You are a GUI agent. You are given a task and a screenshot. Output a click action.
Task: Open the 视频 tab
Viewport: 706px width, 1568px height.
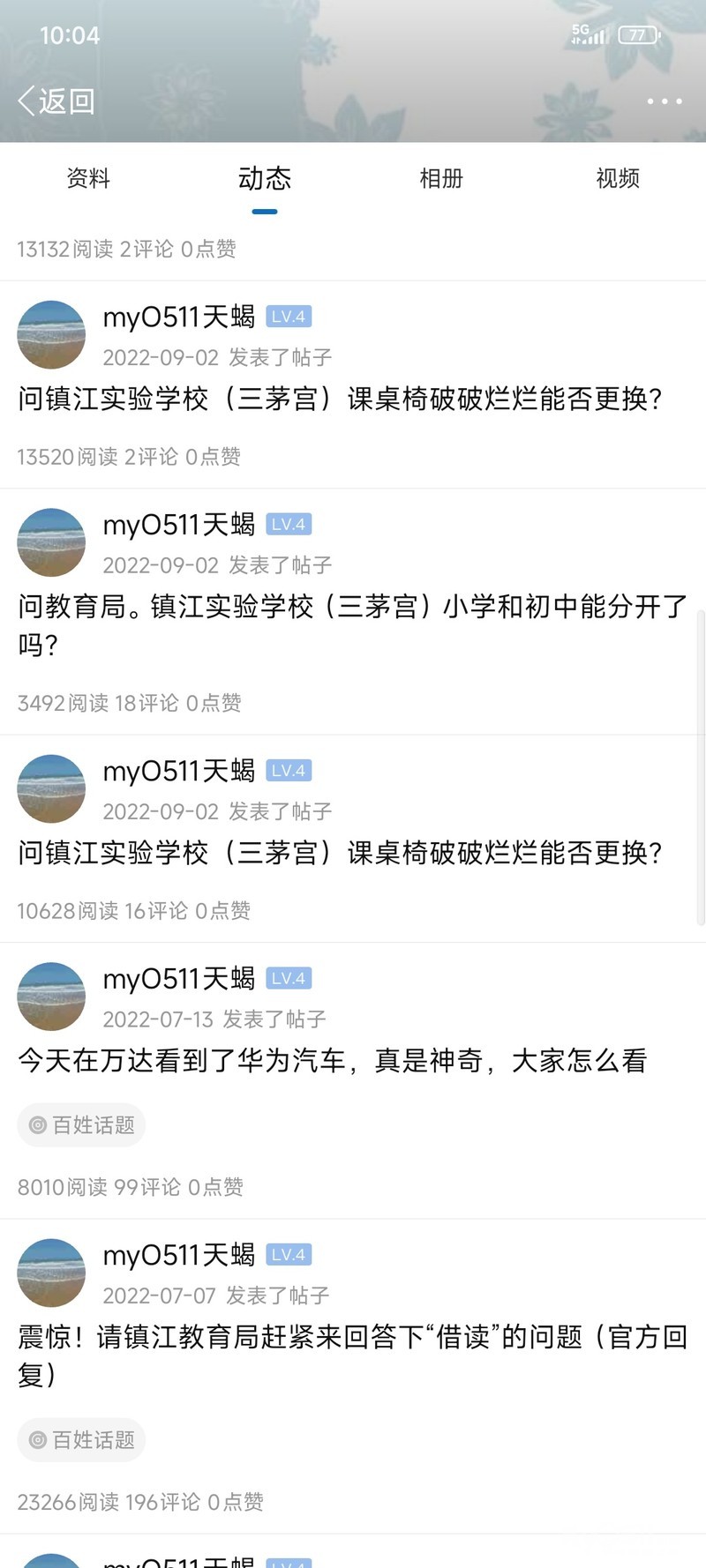[x=618, y=179]
